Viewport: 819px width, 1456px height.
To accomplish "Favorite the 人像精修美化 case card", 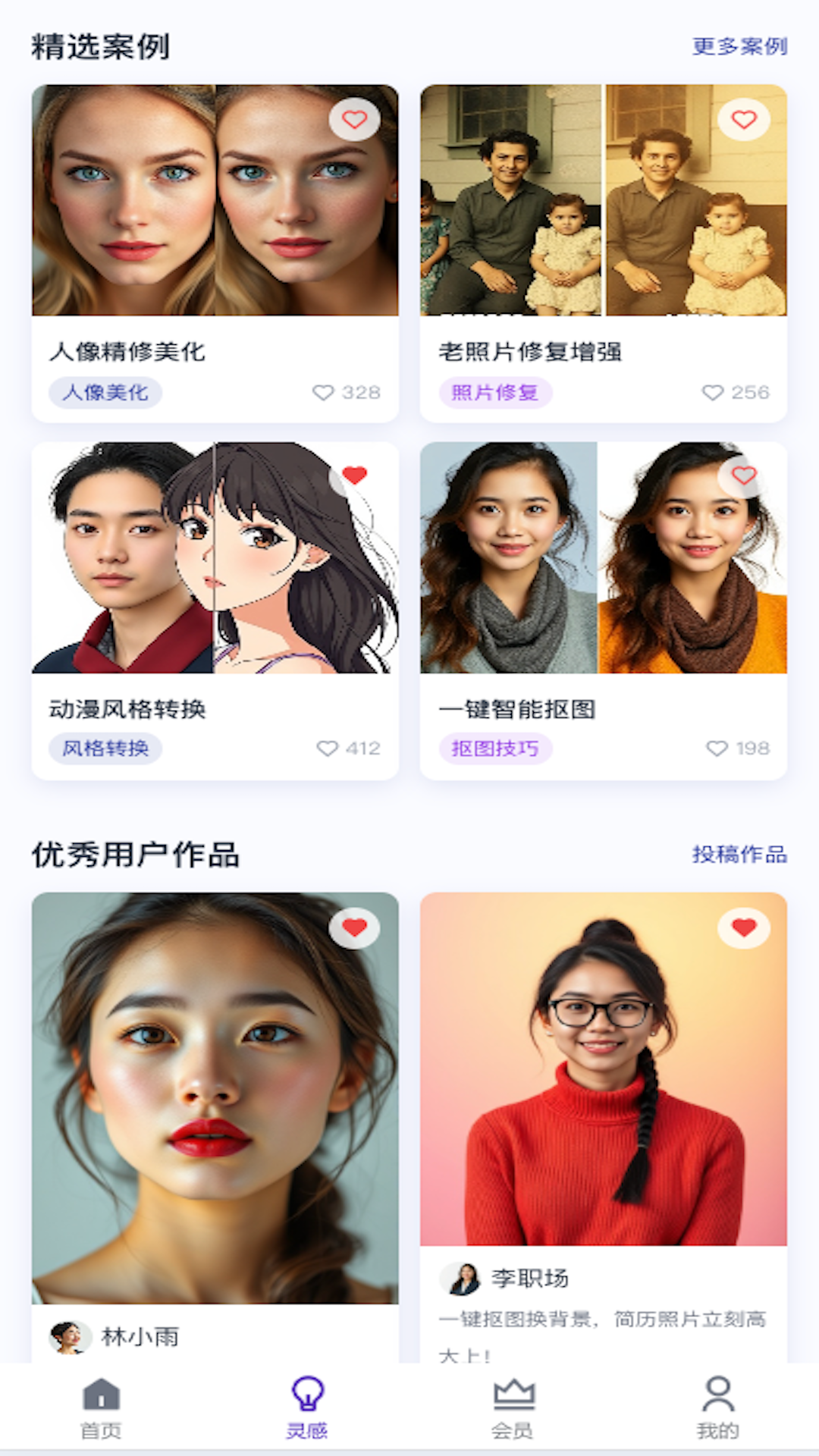I will 354,119.
